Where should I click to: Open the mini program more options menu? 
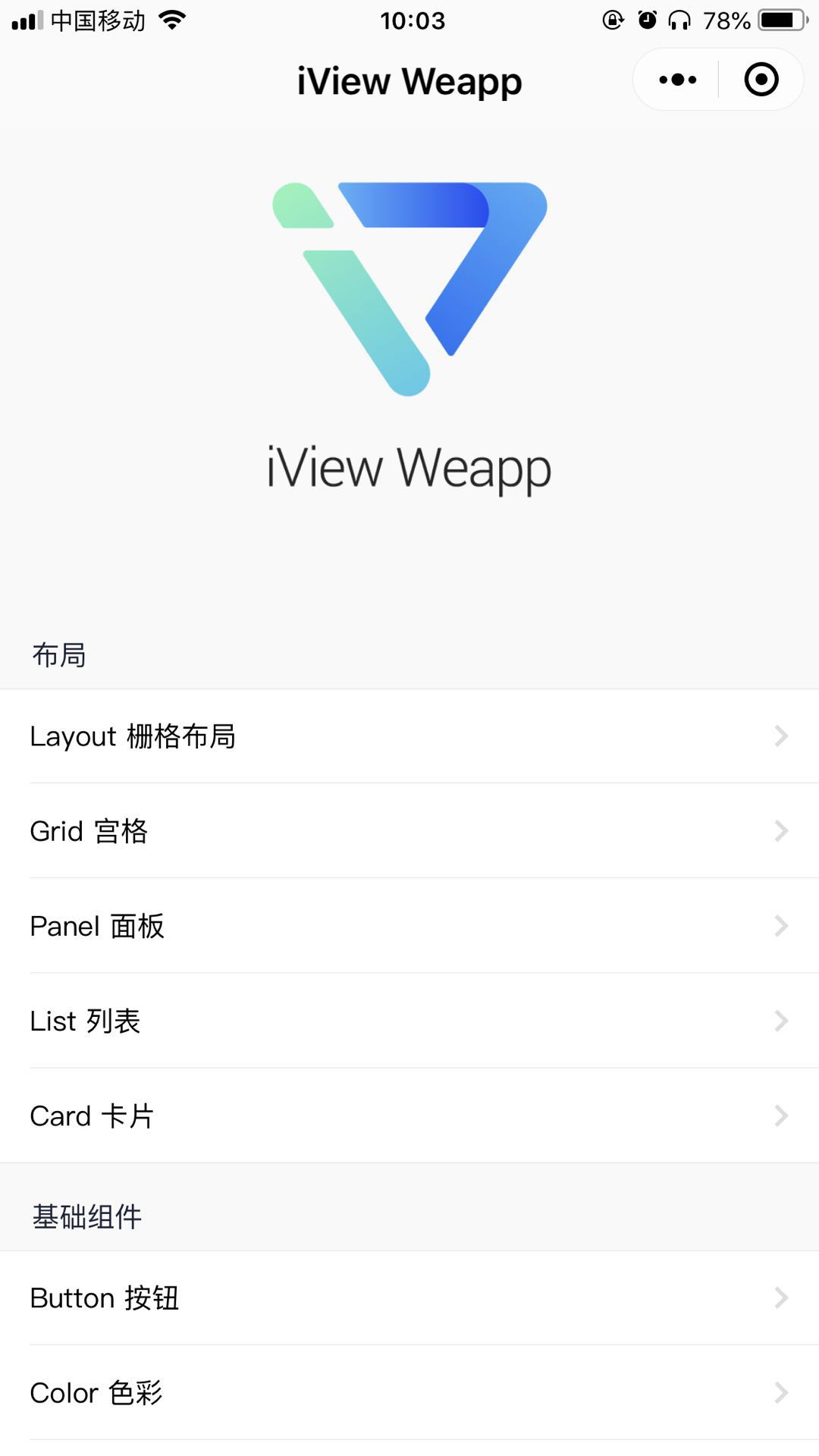point(677,80)
